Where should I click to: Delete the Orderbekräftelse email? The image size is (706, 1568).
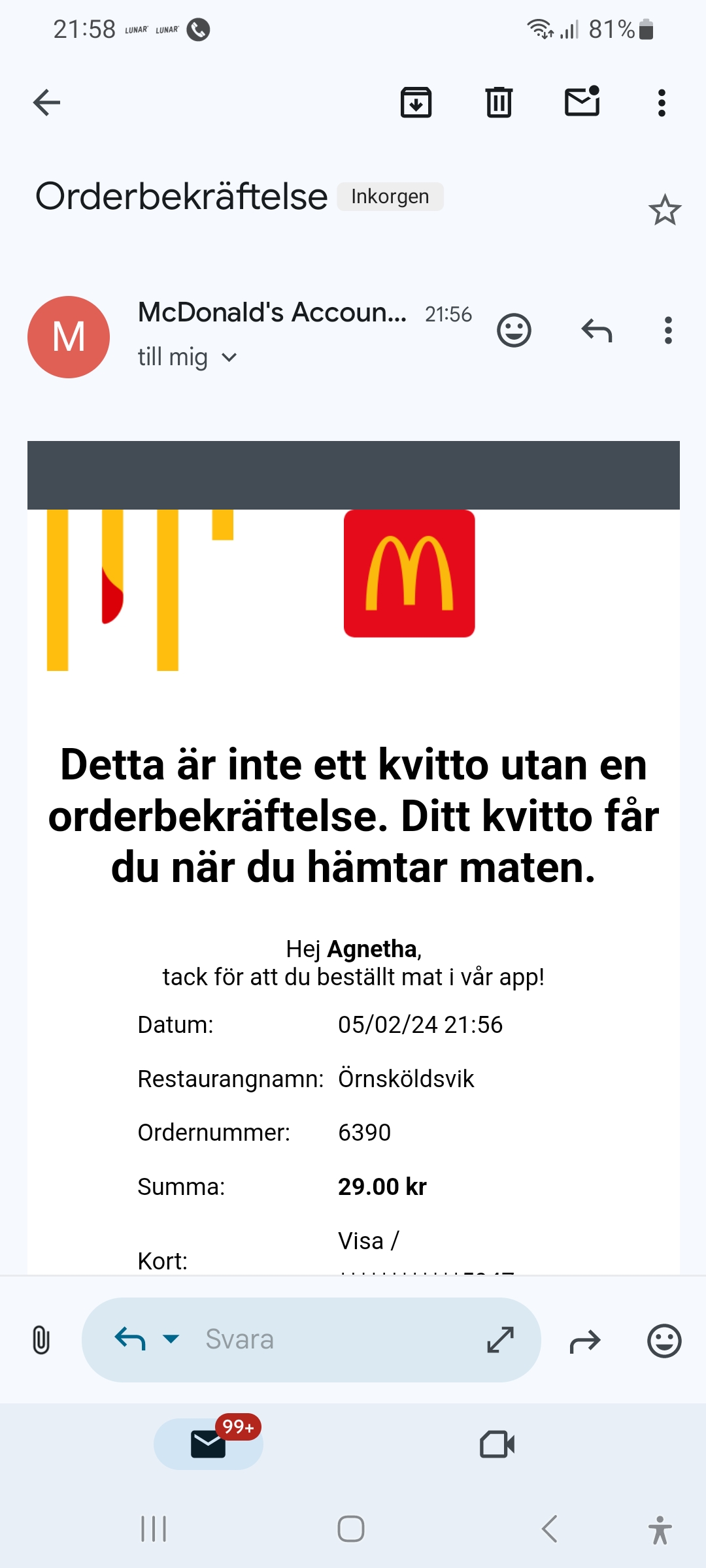tap(499, 103)
